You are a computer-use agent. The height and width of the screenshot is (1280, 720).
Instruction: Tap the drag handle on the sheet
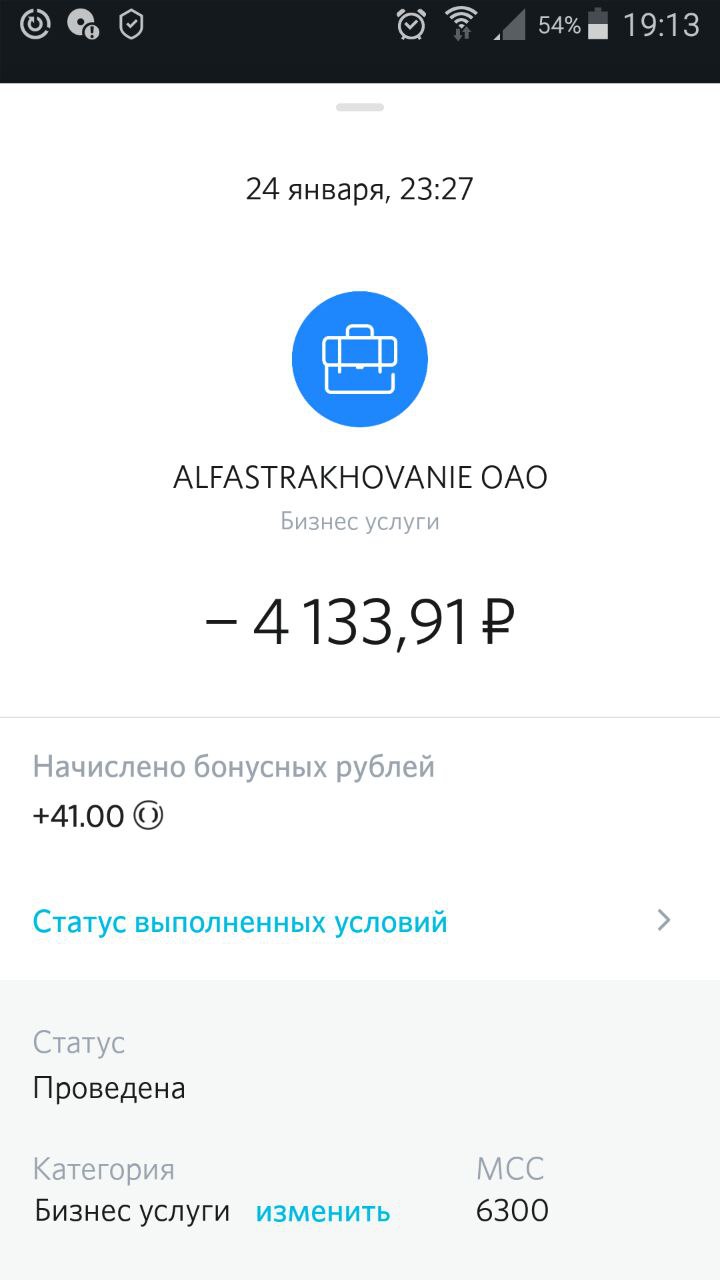pyautogui.click(x=360, y=107)
